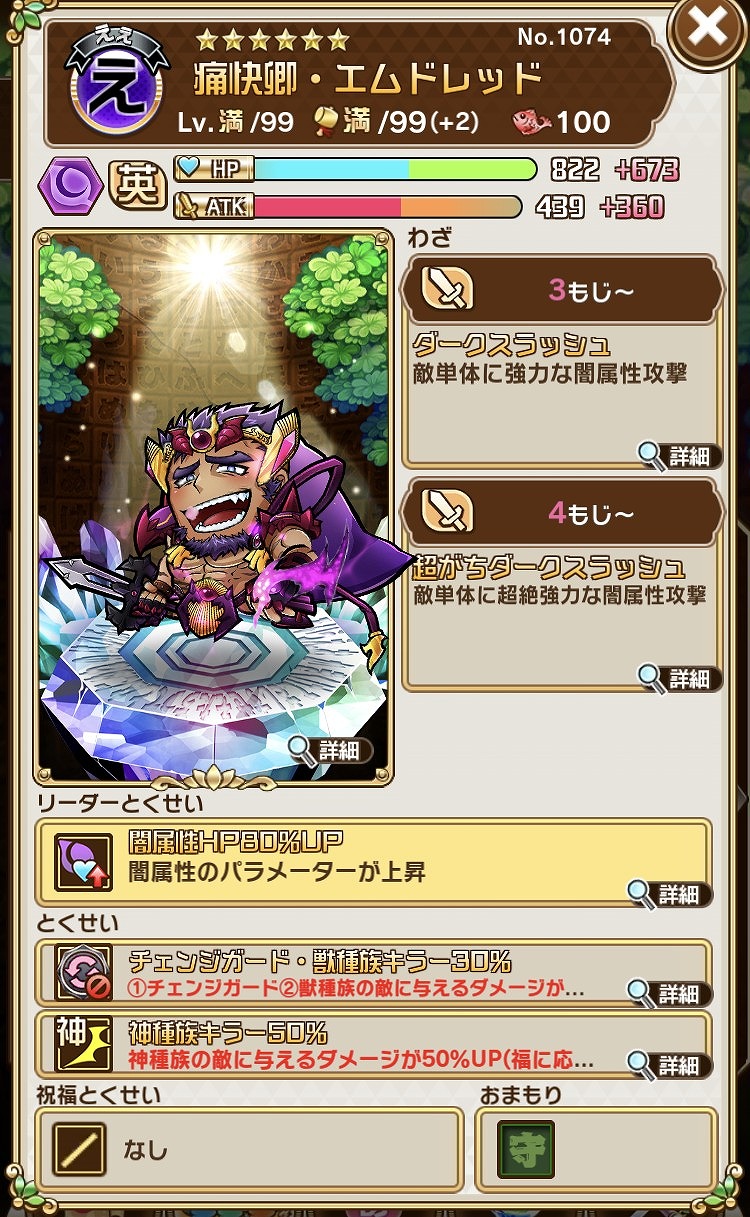Expand チェンジガード・獣種族キラー30% trait details

click(x=669, y=992)
